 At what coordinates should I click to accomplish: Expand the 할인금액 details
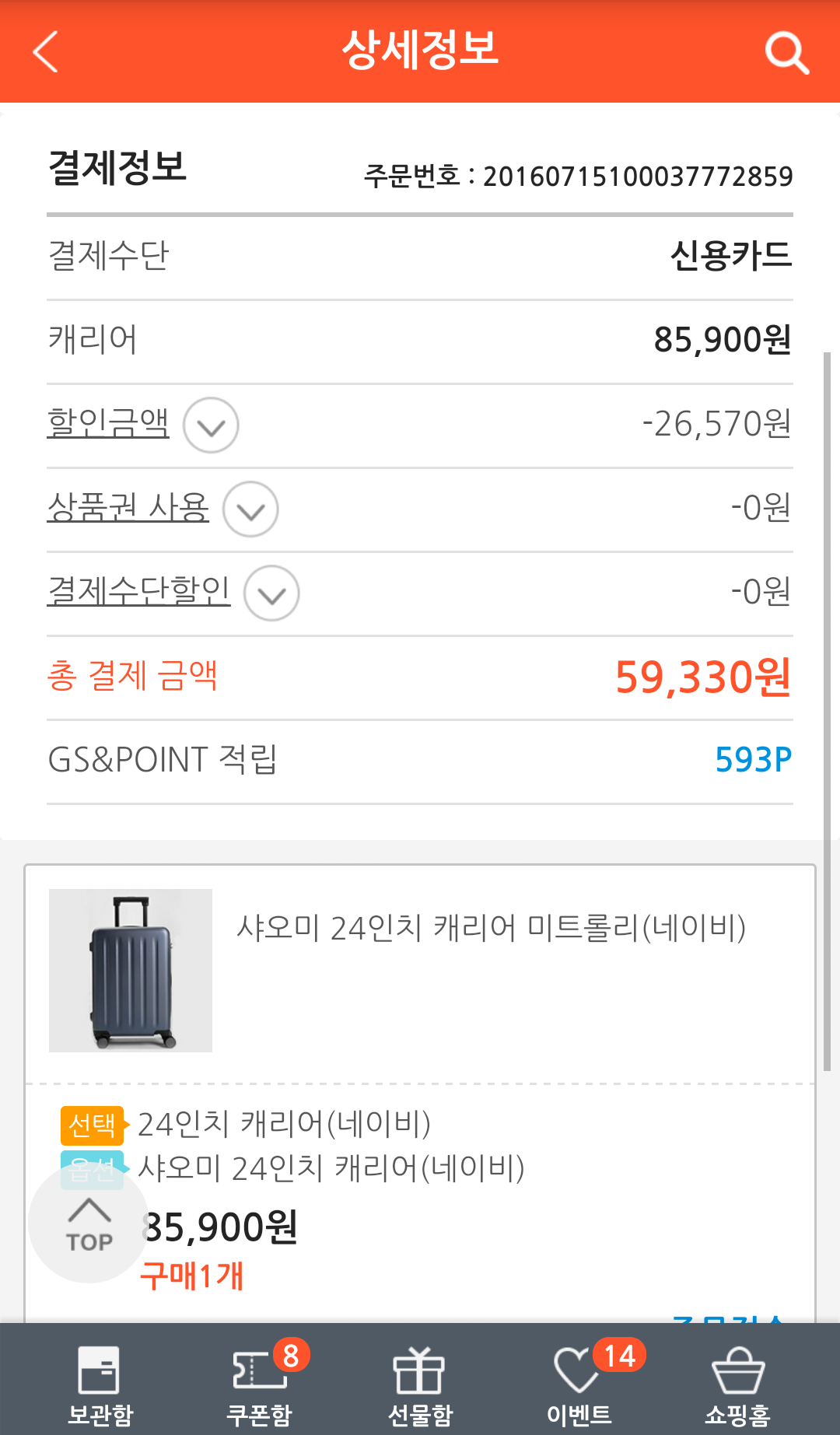[211, 425]
